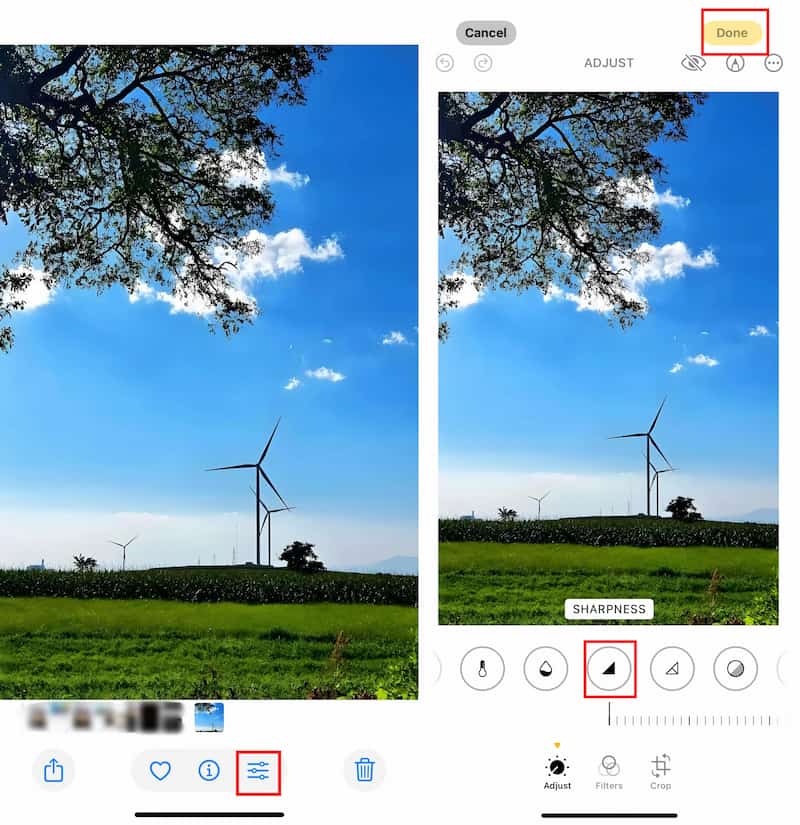This screenshot has width=800, height=825.
Task: Undo the last adjustment
Action: [x=445, y=63]
